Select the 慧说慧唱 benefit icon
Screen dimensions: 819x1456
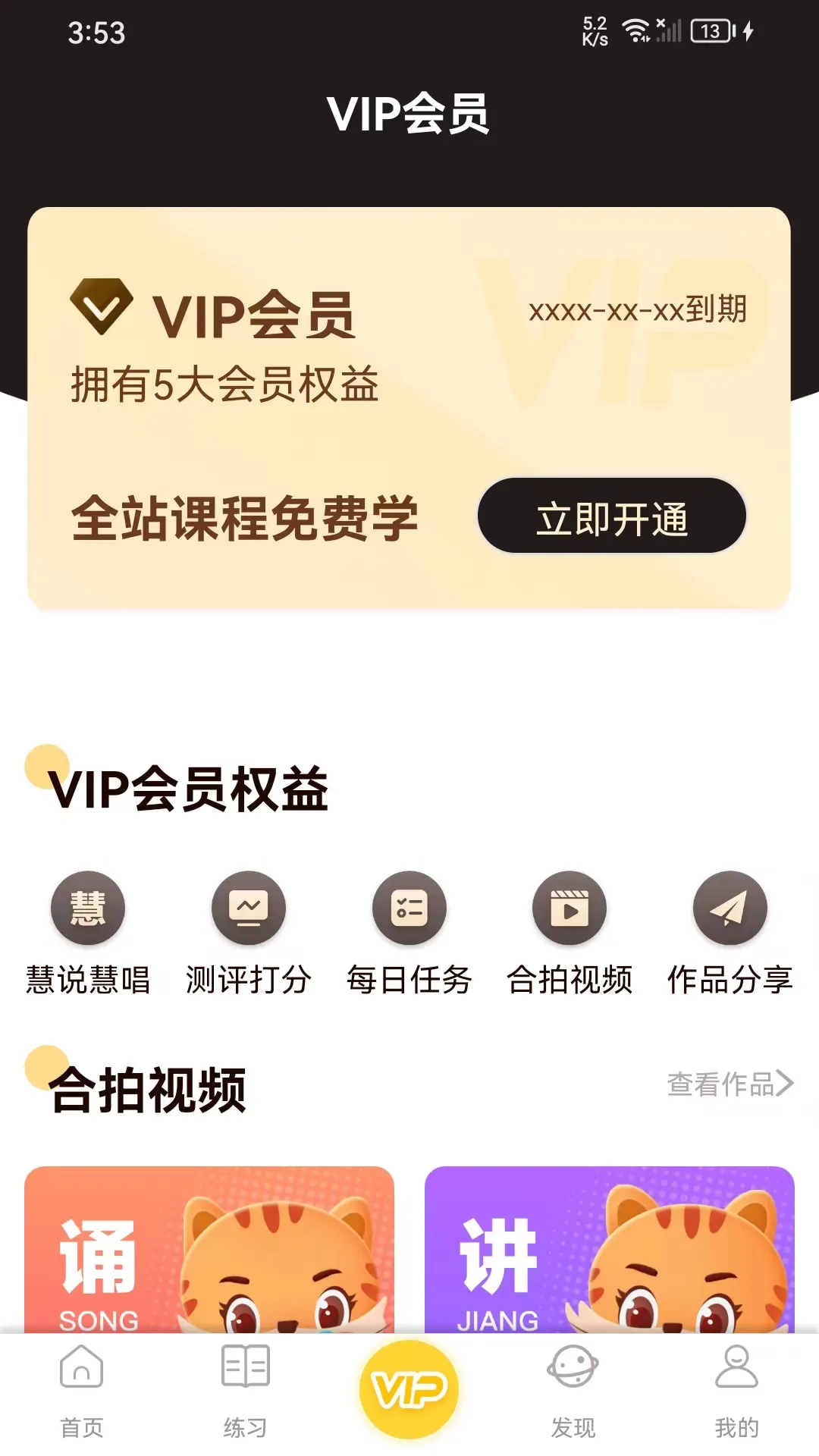tap(88, 908)
